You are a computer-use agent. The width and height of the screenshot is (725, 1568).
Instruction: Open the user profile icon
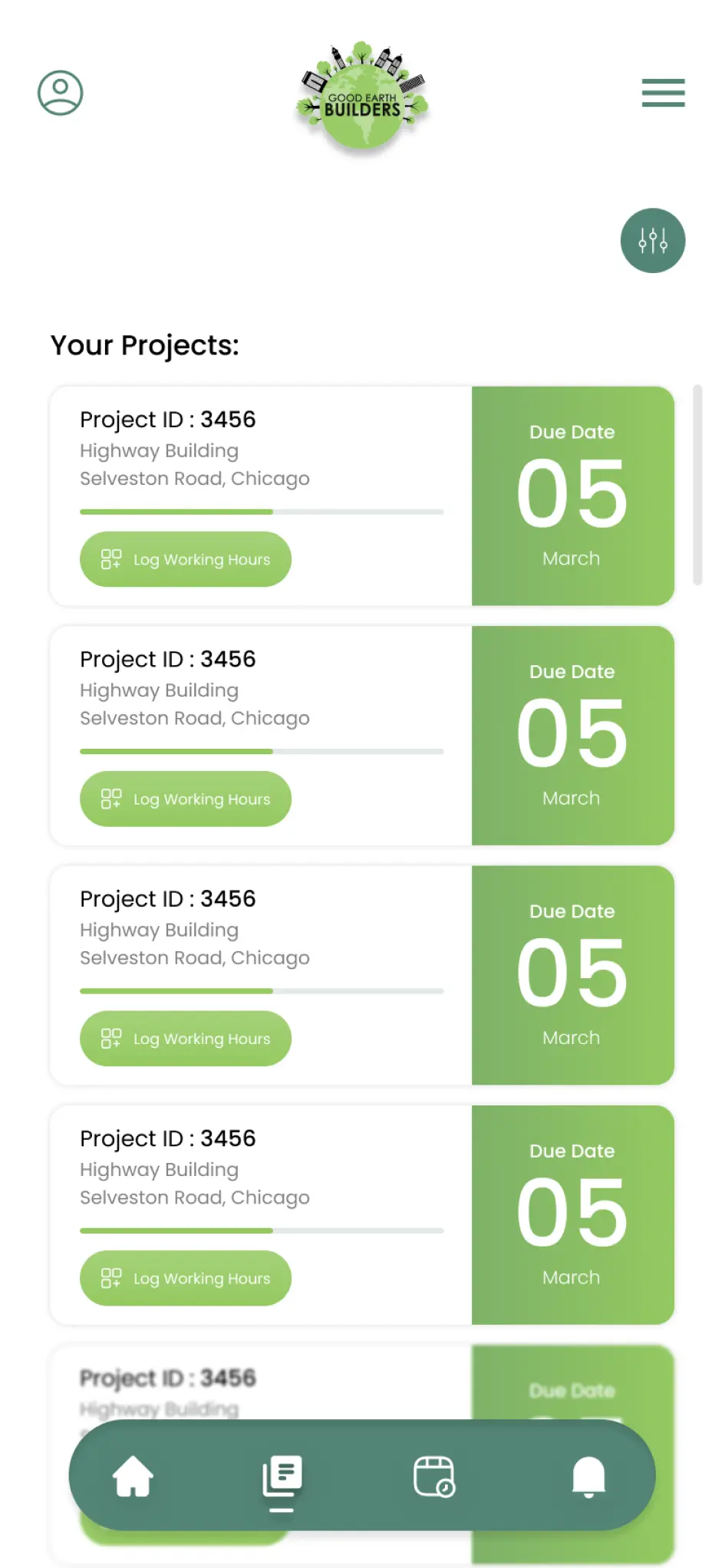61,93
